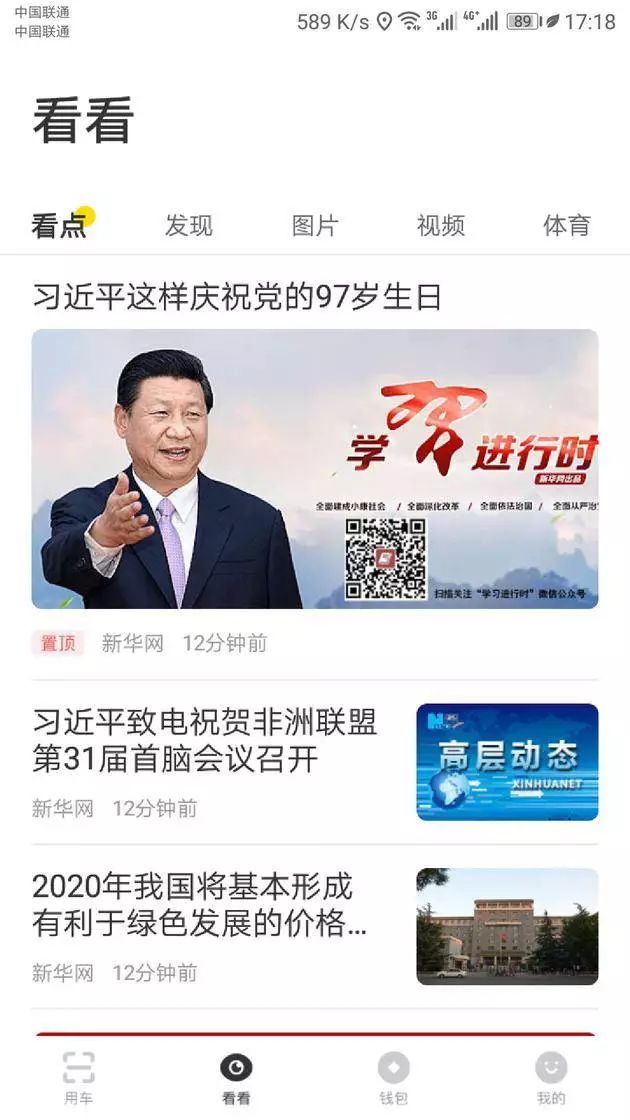The height and width of the screenshot is (1120, 630).
Task: Open the 发现 tab
Action: (189, 226)
